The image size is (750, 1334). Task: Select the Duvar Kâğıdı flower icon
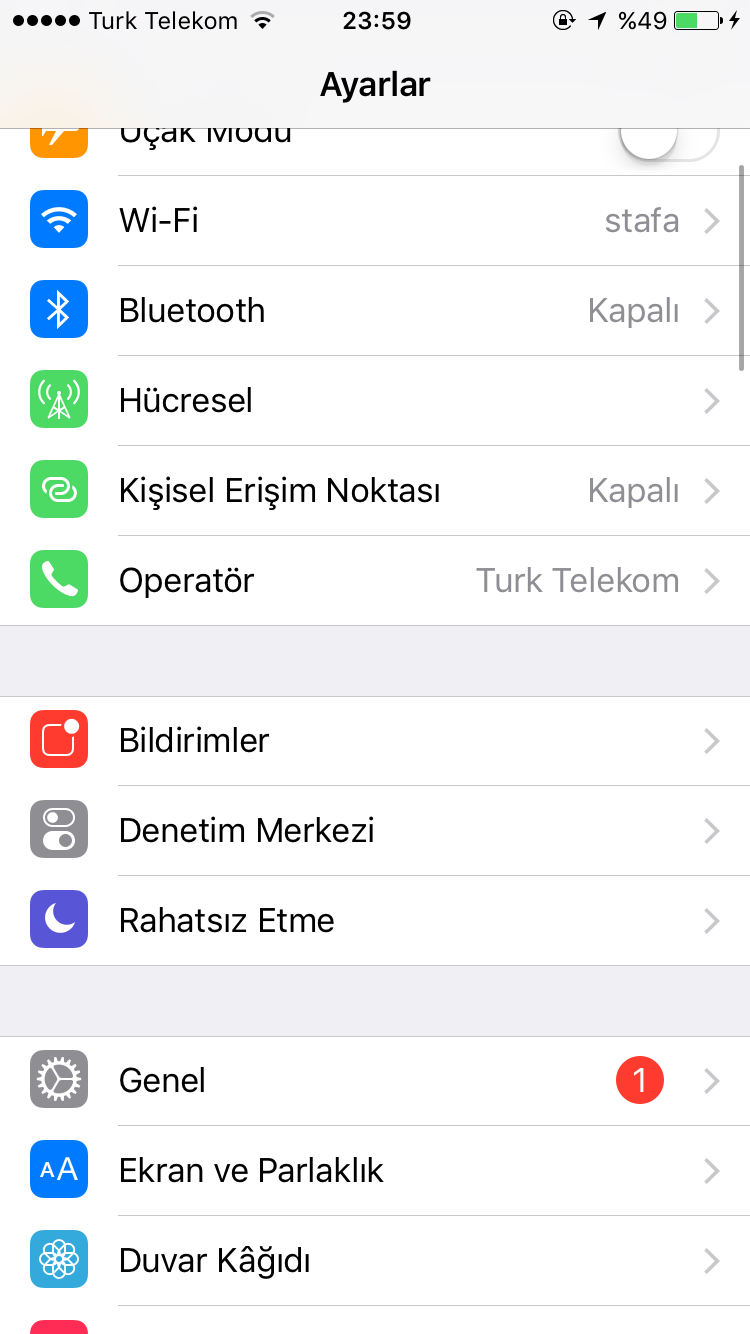click(x=58, y=1259)
